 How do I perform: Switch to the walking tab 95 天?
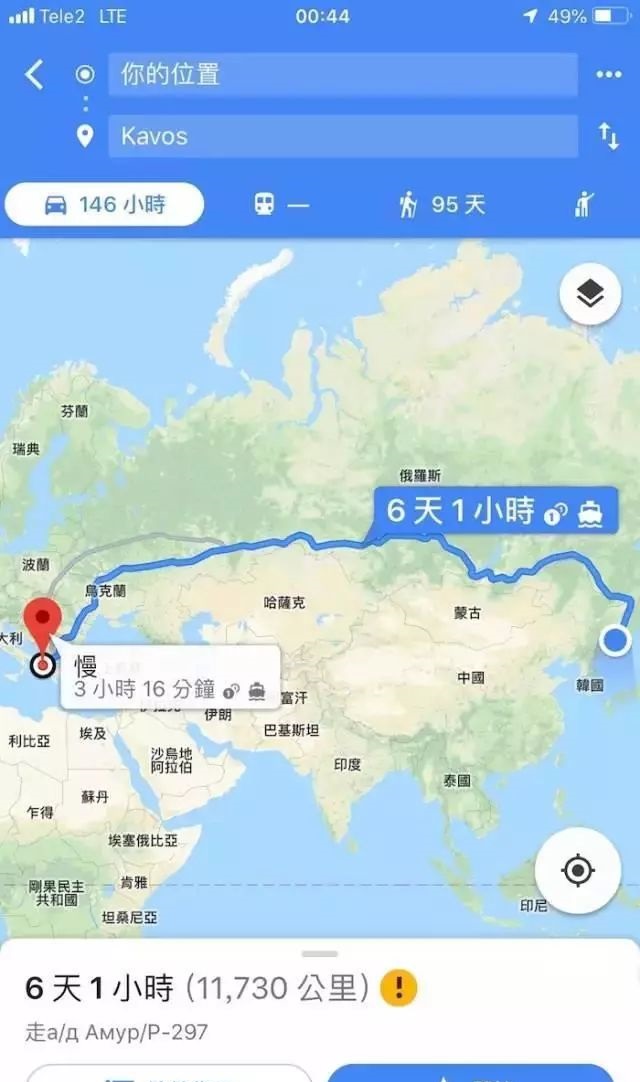442,205
